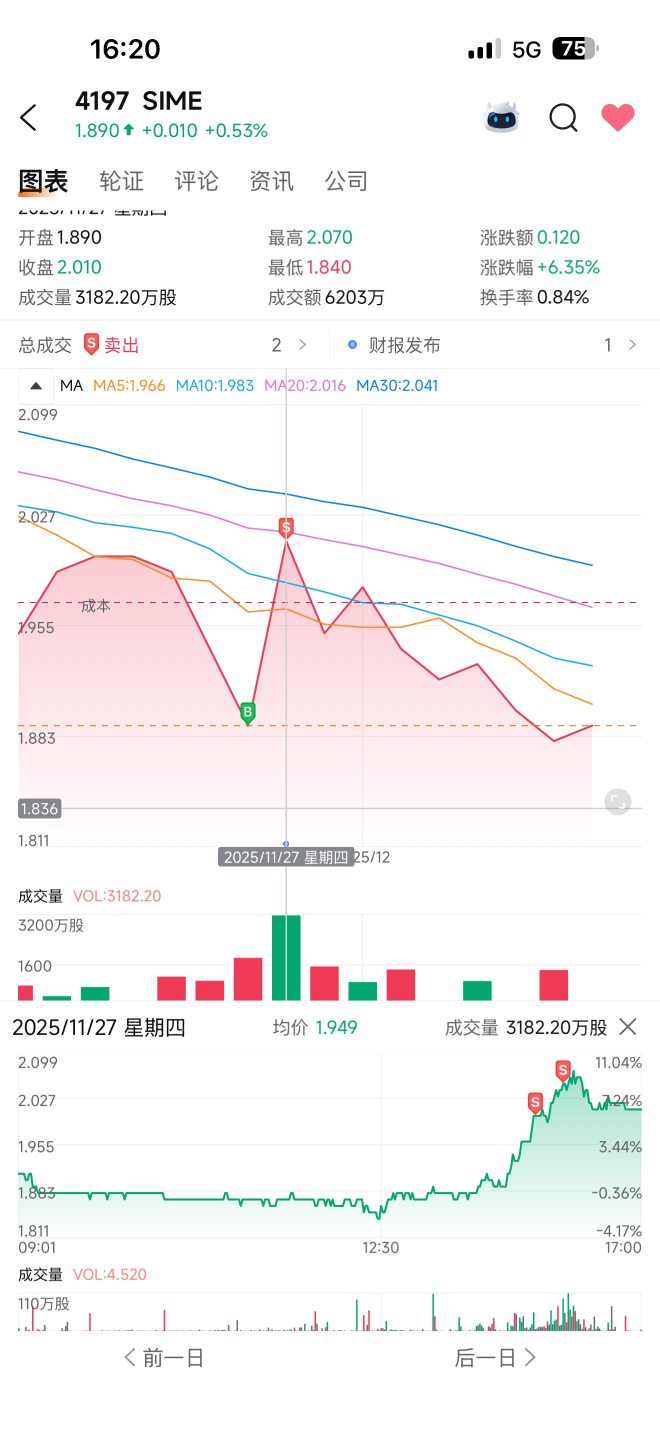
Task: Switch to the 评论 tab
Action: (197, 181)
